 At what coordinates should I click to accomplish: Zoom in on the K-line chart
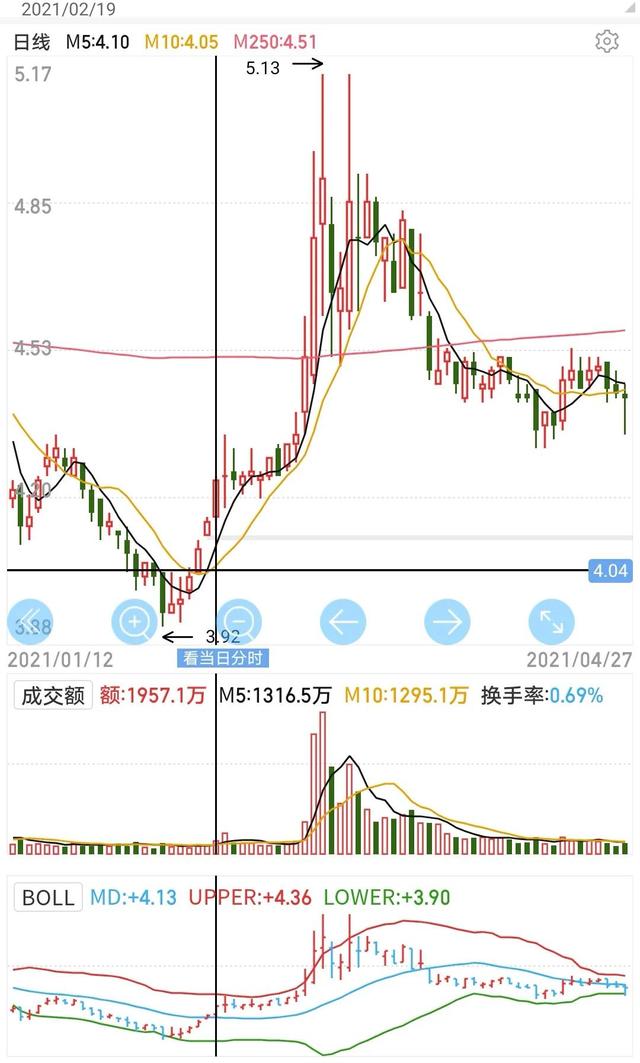coord(134,622)
